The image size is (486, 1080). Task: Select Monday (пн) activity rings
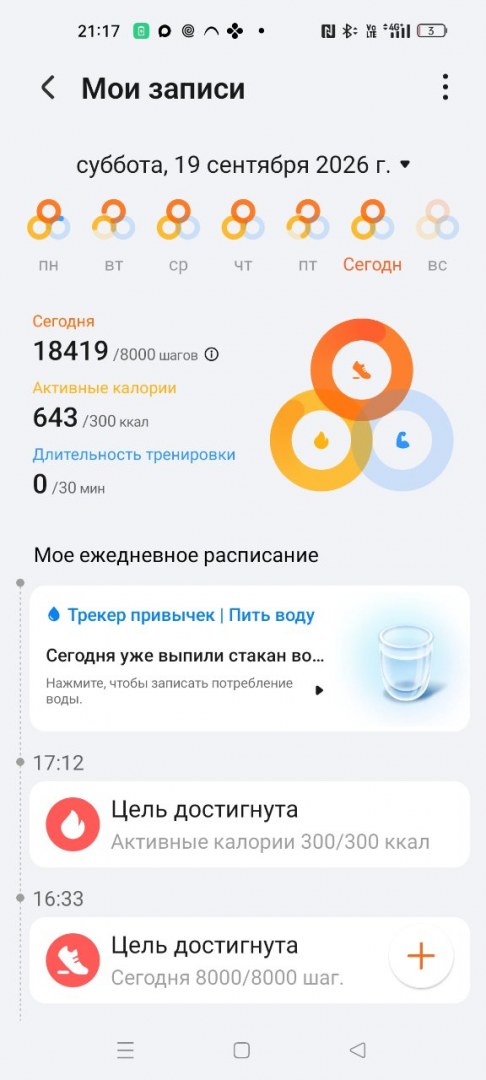(x=48, y=236)
